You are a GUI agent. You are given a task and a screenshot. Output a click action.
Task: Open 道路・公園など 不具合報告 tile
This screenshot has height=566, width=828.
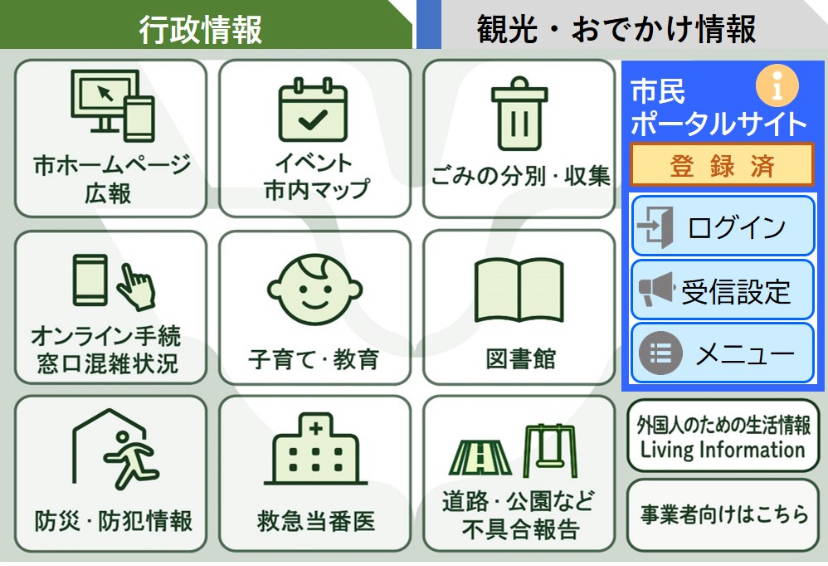(519, 474)
